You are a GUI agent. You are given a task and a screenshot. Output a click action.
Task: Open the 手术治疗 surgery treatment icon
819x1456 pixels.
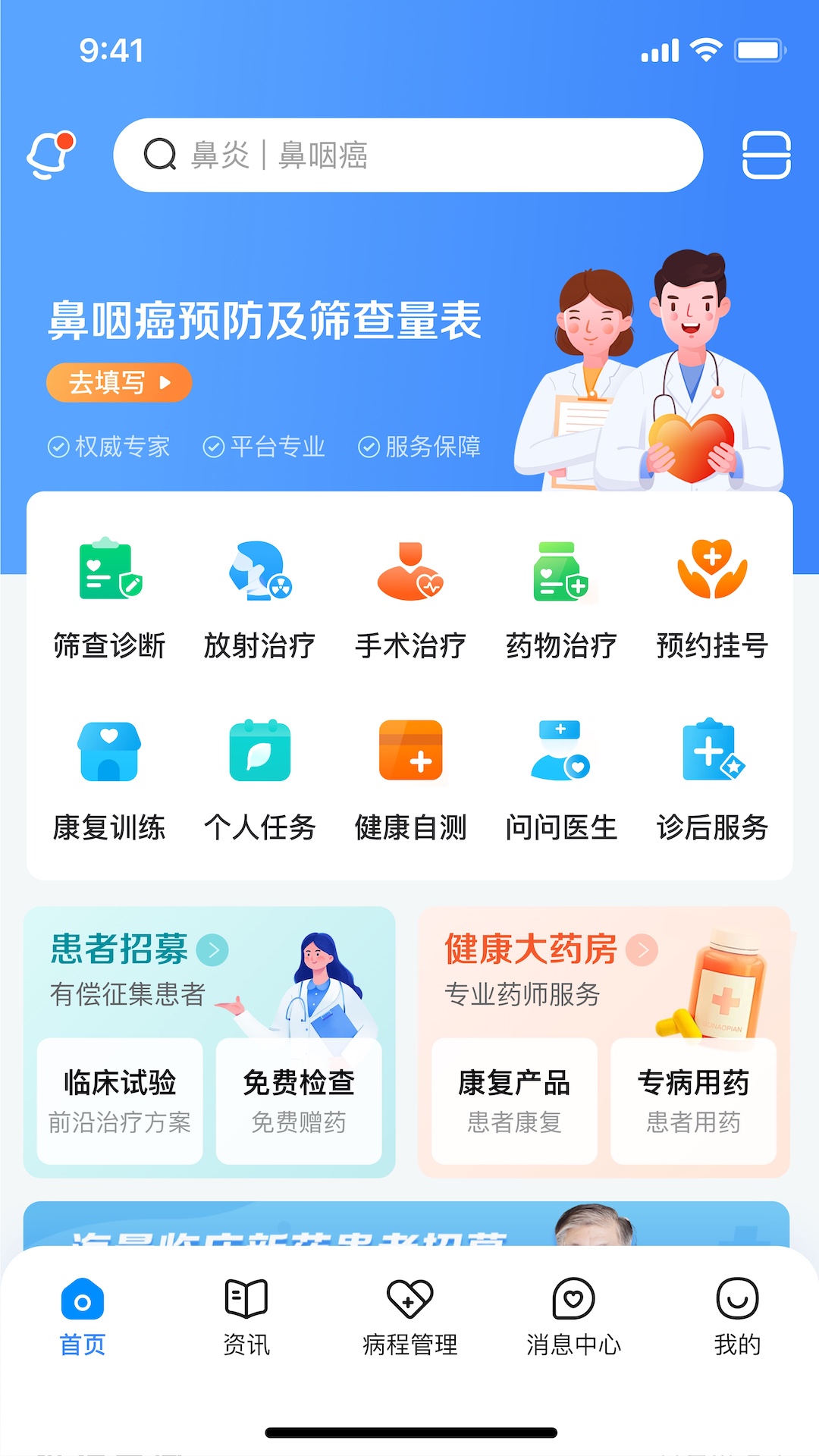[412, 599]
